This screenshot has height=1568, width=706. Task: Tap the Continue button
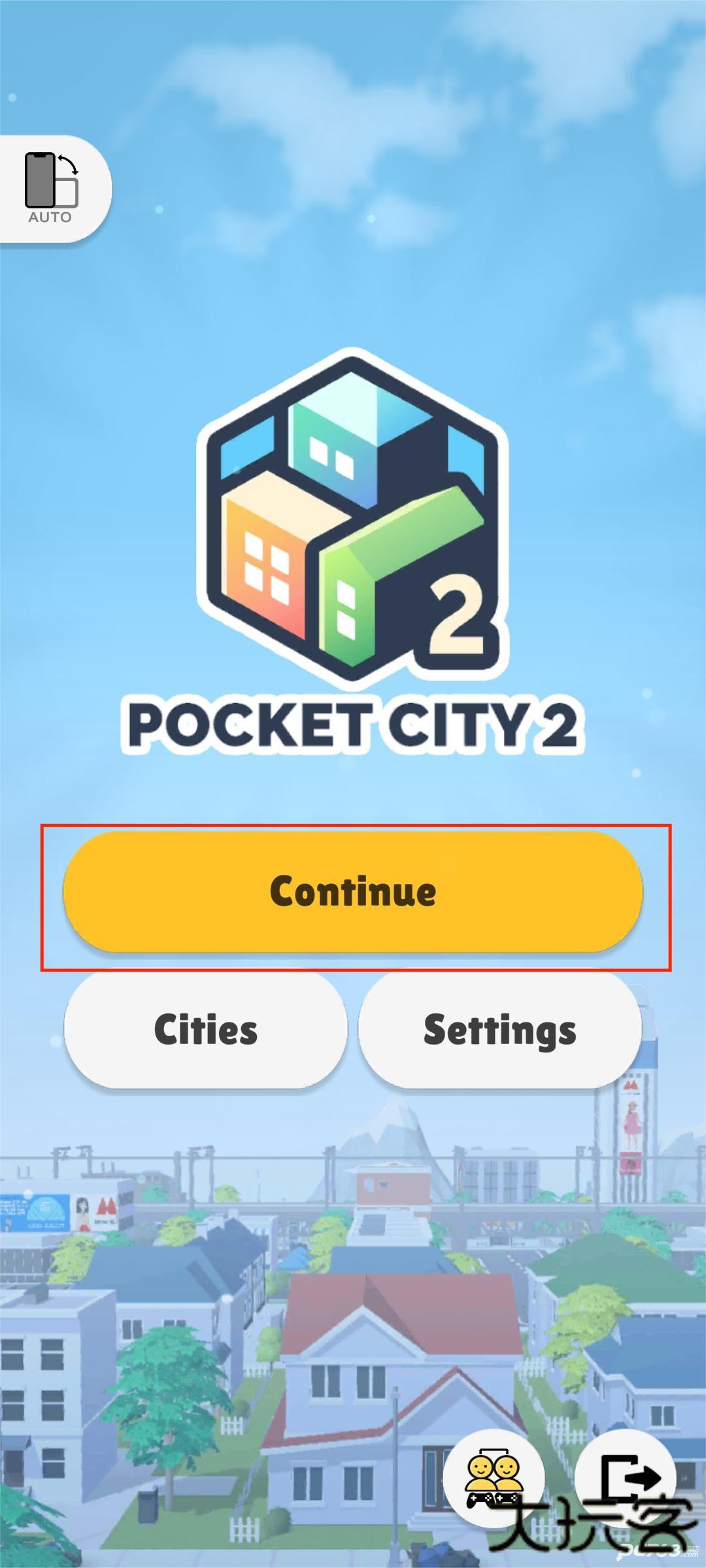(353, 892)
